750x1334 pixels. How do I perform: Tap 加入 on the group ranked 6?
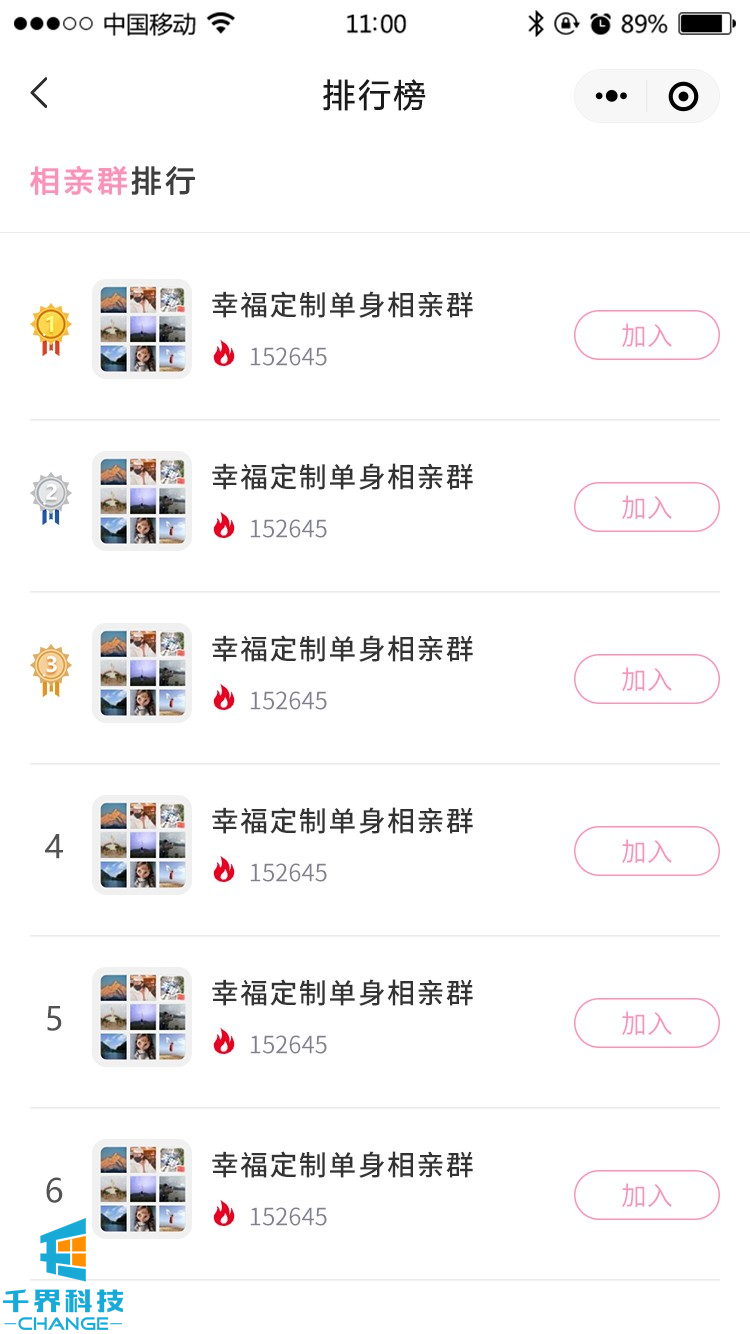(x=646, y=1195)
